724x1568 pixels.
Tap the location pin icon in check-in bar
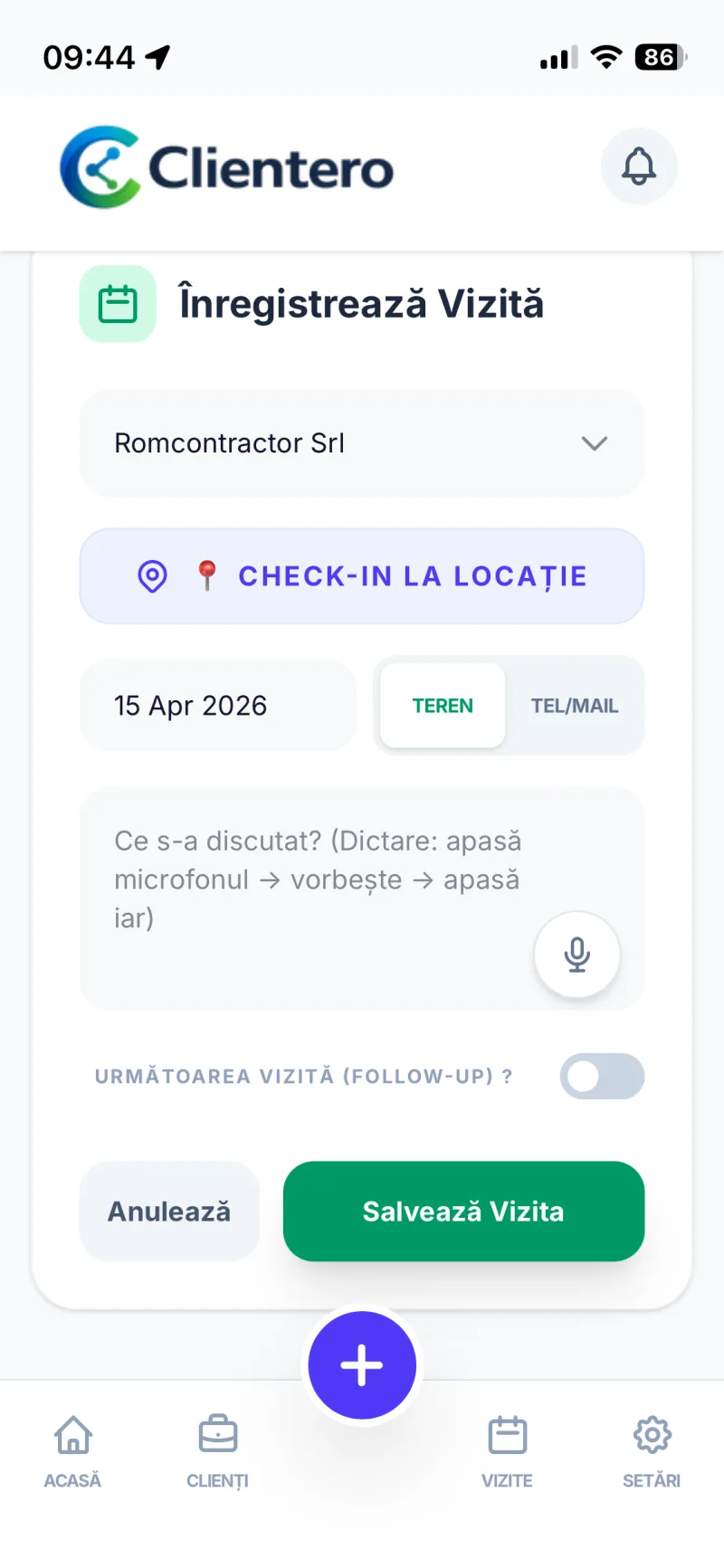point(152,576)
